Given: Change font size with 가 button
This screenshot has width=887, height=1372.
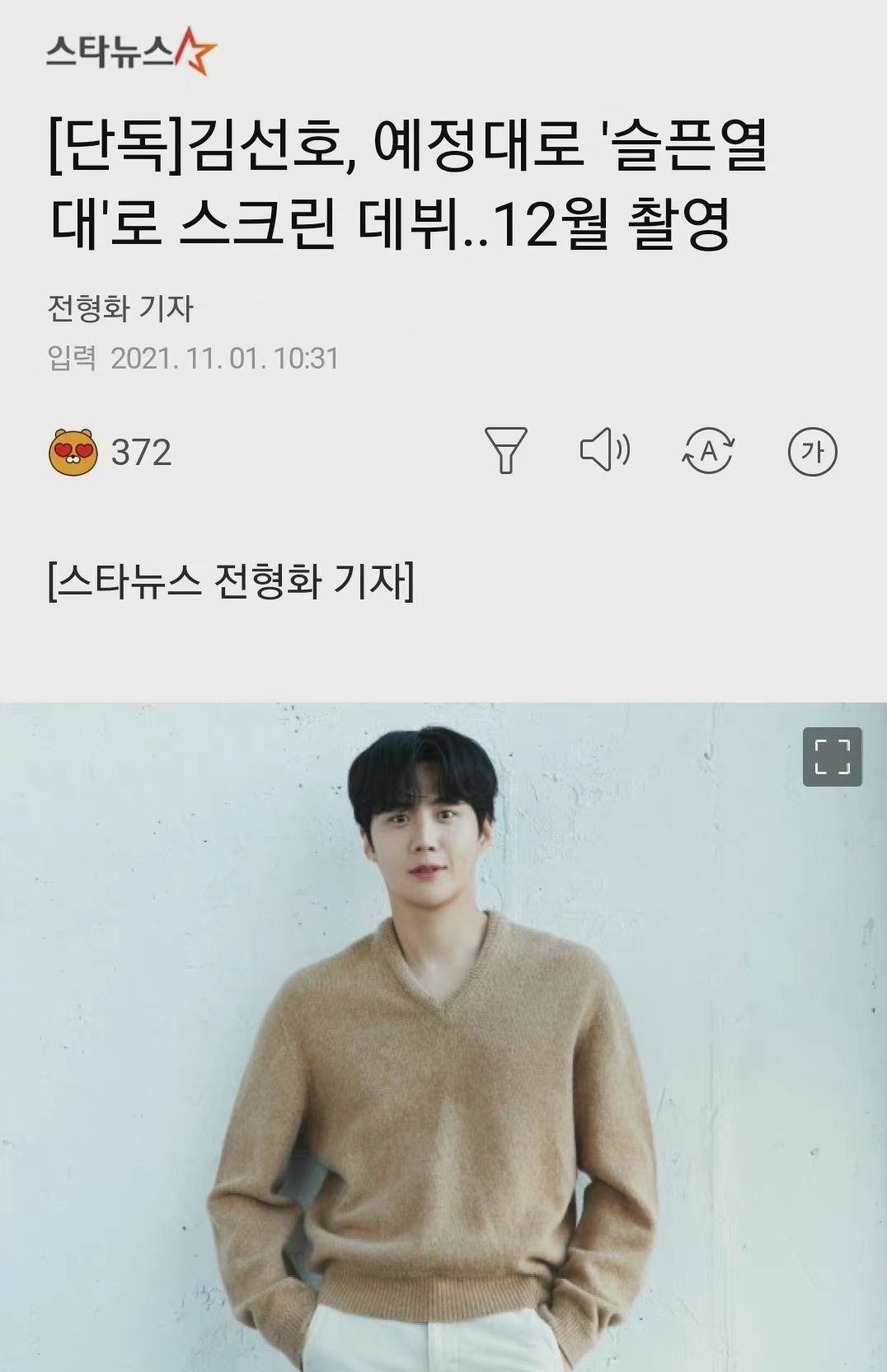Looking at the screenshot, I should click(812, 451).
